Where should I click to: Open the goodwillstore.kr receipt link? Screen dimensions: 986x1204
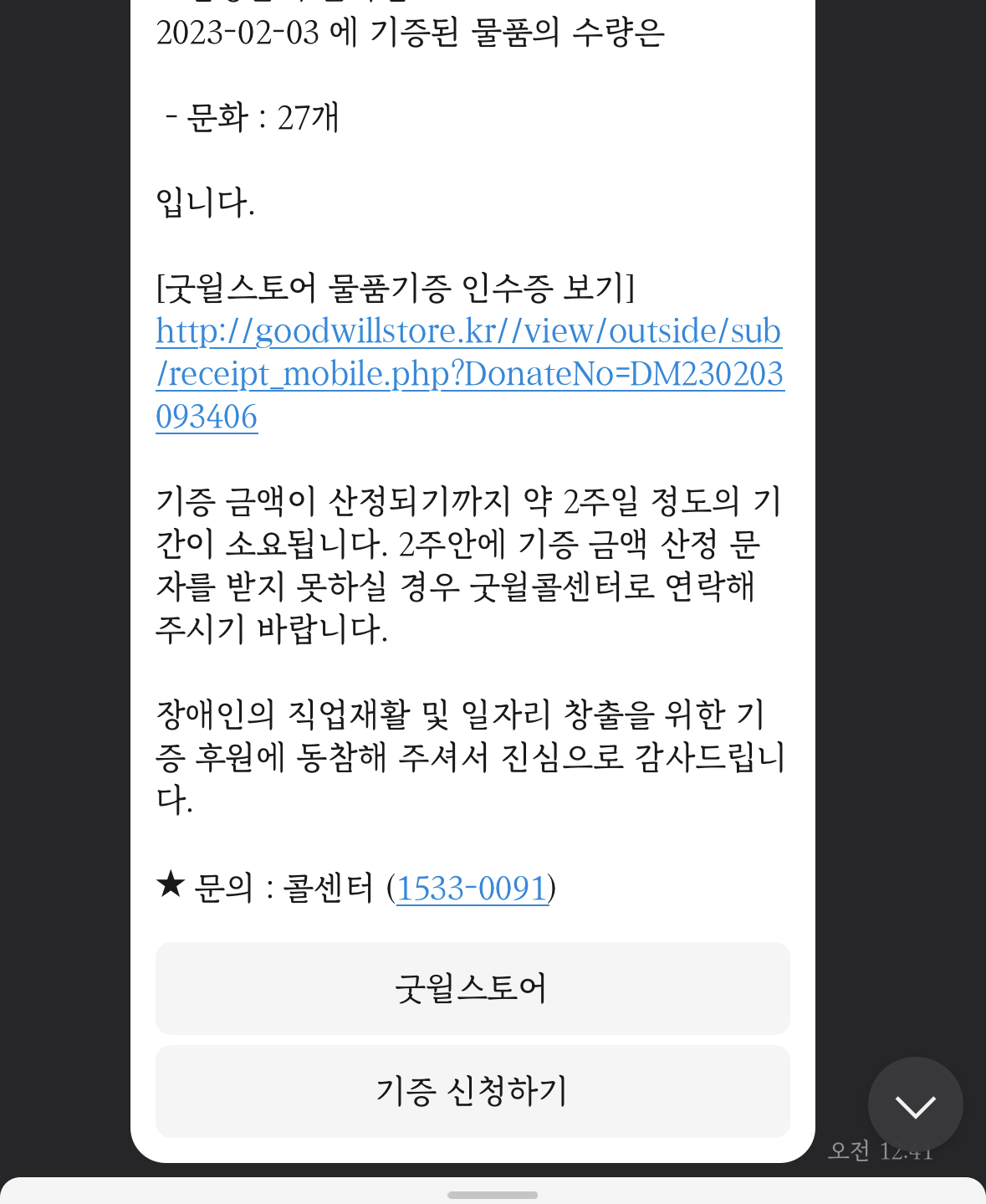tap(468, 373)
